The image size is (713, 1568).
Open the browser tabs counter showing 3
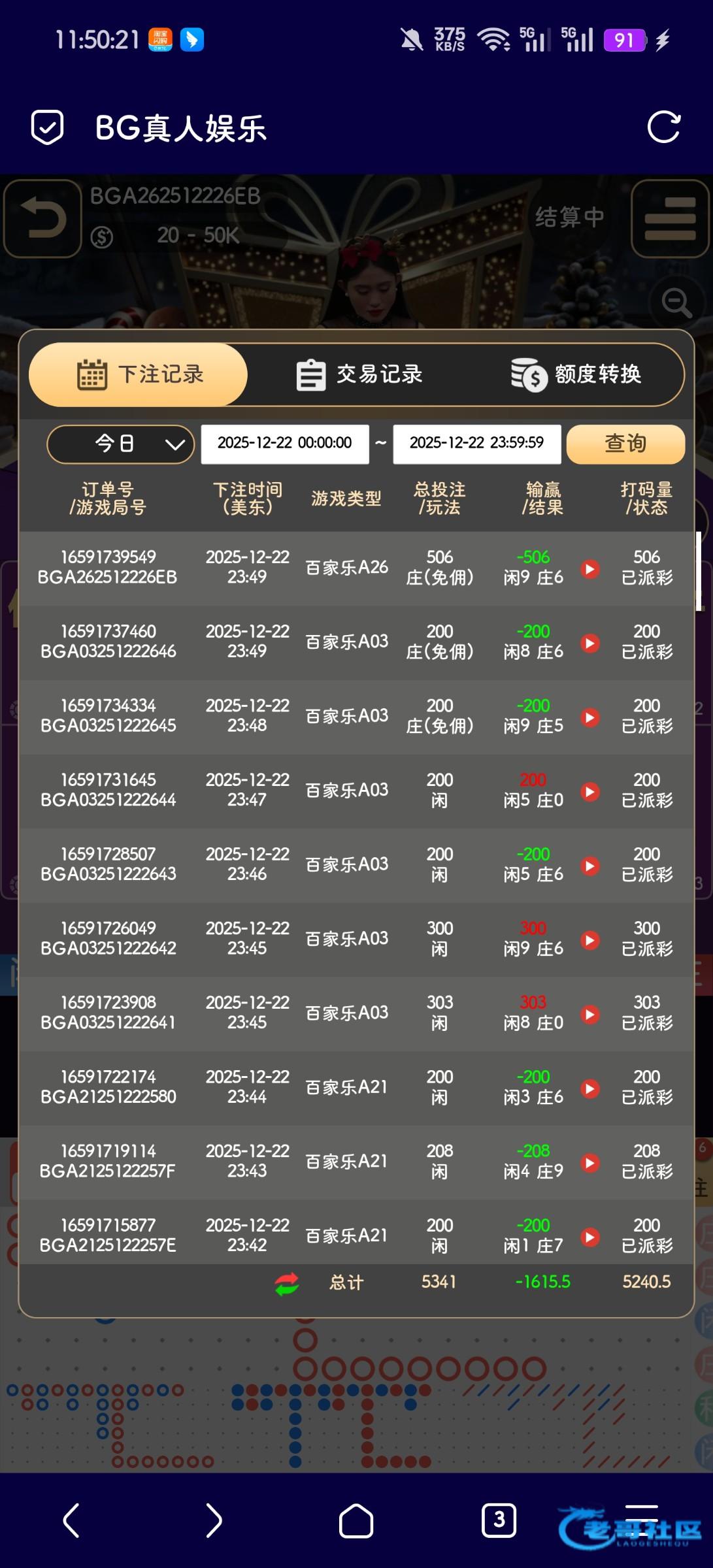499,1520
